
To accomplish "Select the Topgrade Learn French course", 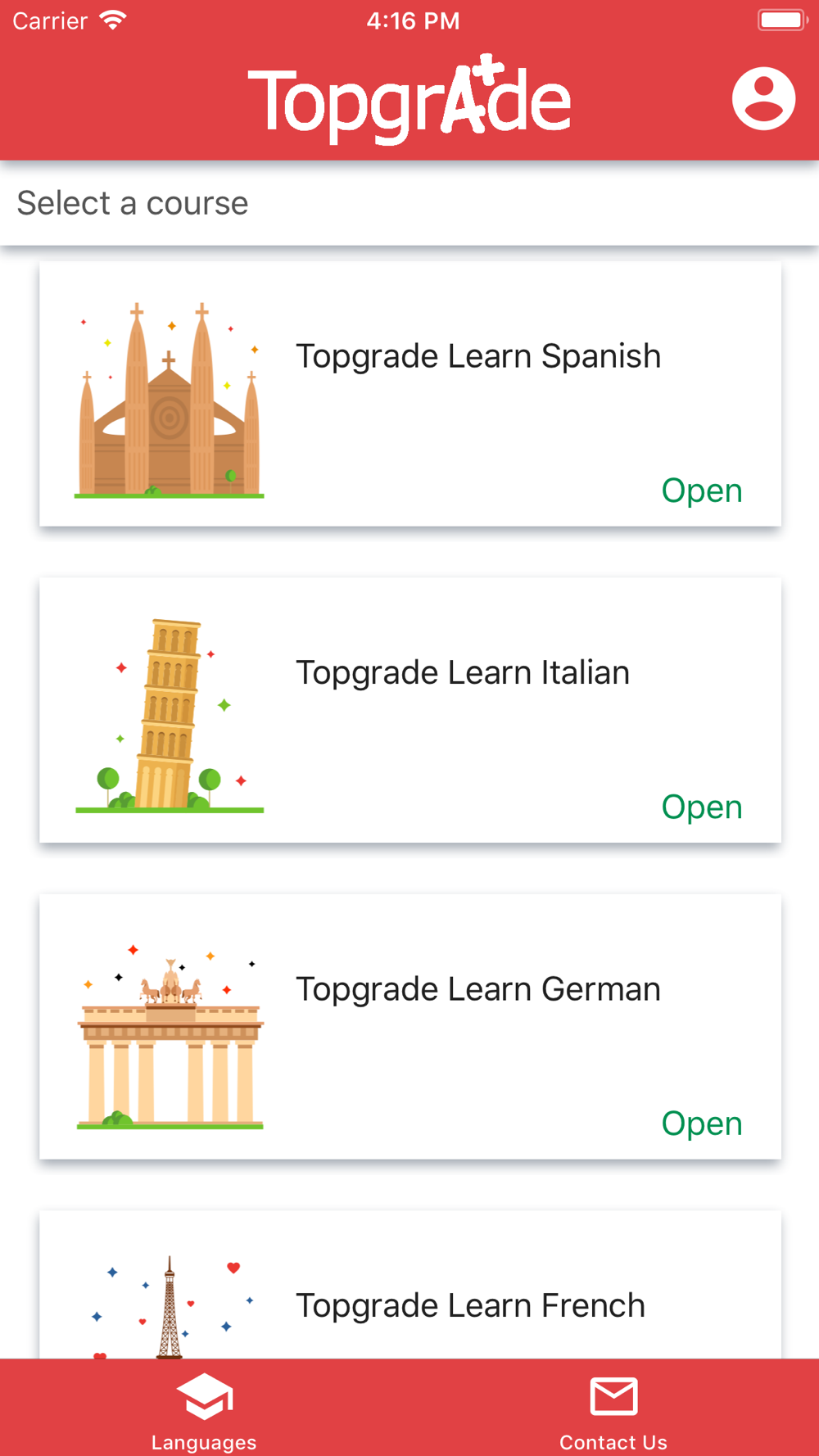I will pos(410,1284).
